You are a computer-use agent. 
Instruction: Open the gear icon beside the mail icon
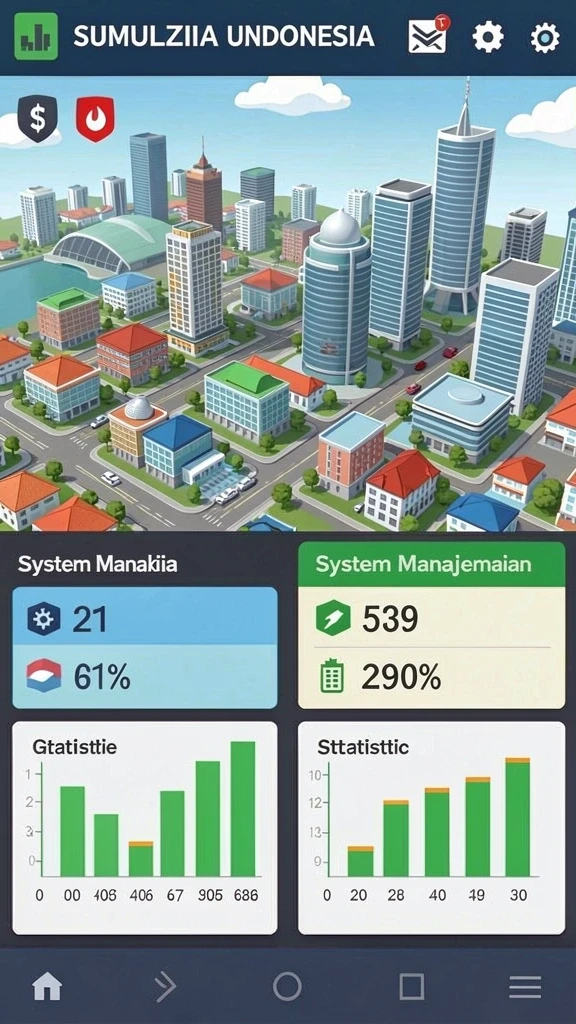(x=488, y=37)
